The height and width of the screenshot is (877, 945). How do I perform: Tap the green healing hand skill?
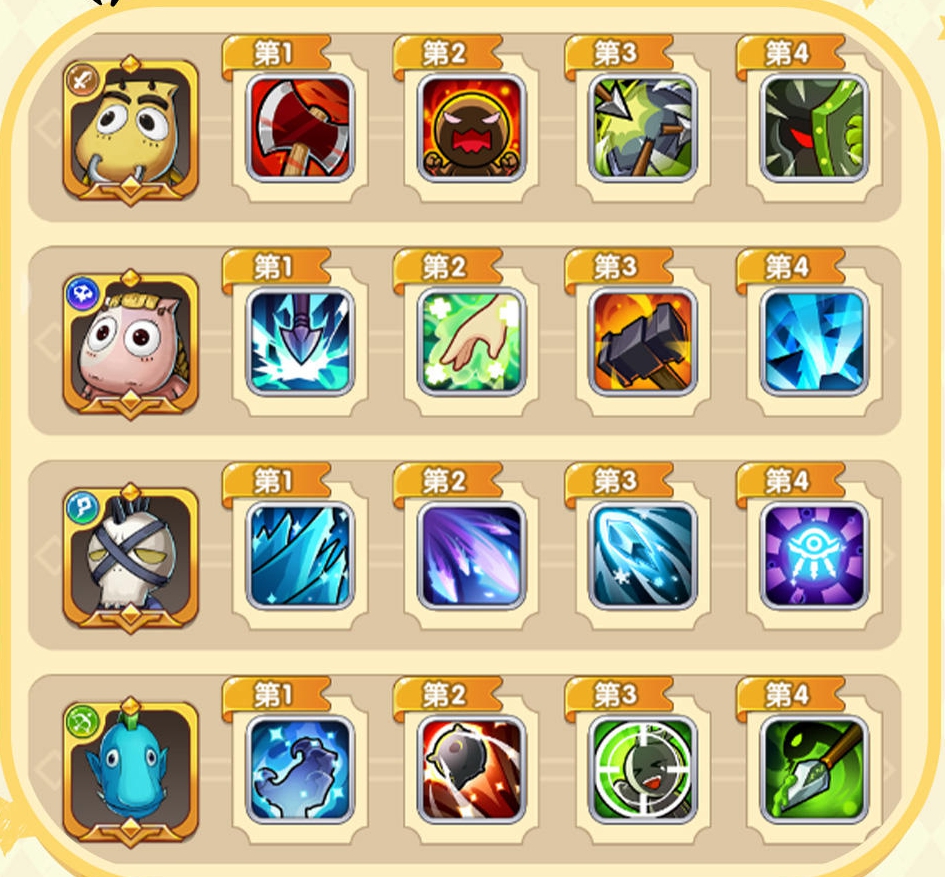coord(471,343)
